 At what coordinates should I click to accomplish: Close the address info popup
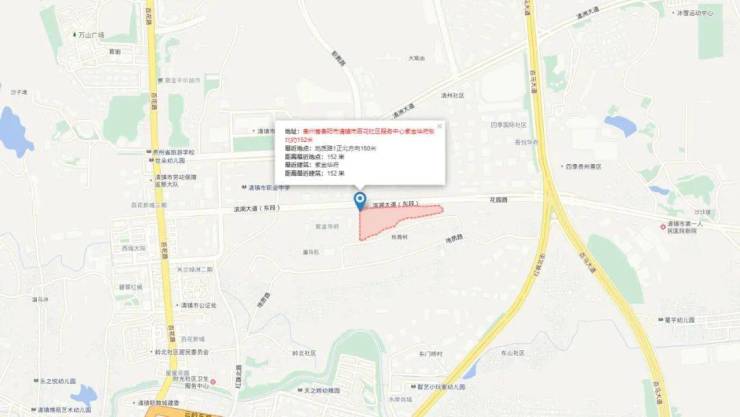[439, 126]
